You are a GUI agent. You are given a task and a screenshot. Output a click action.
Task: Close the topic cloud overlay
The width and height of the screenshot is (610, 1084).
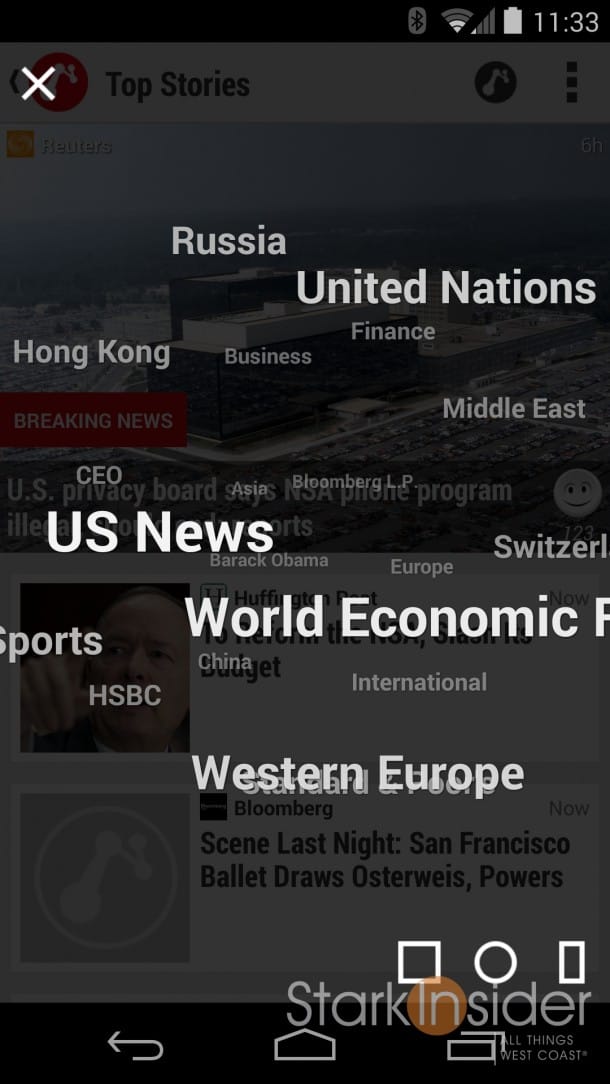pos(38,84)
